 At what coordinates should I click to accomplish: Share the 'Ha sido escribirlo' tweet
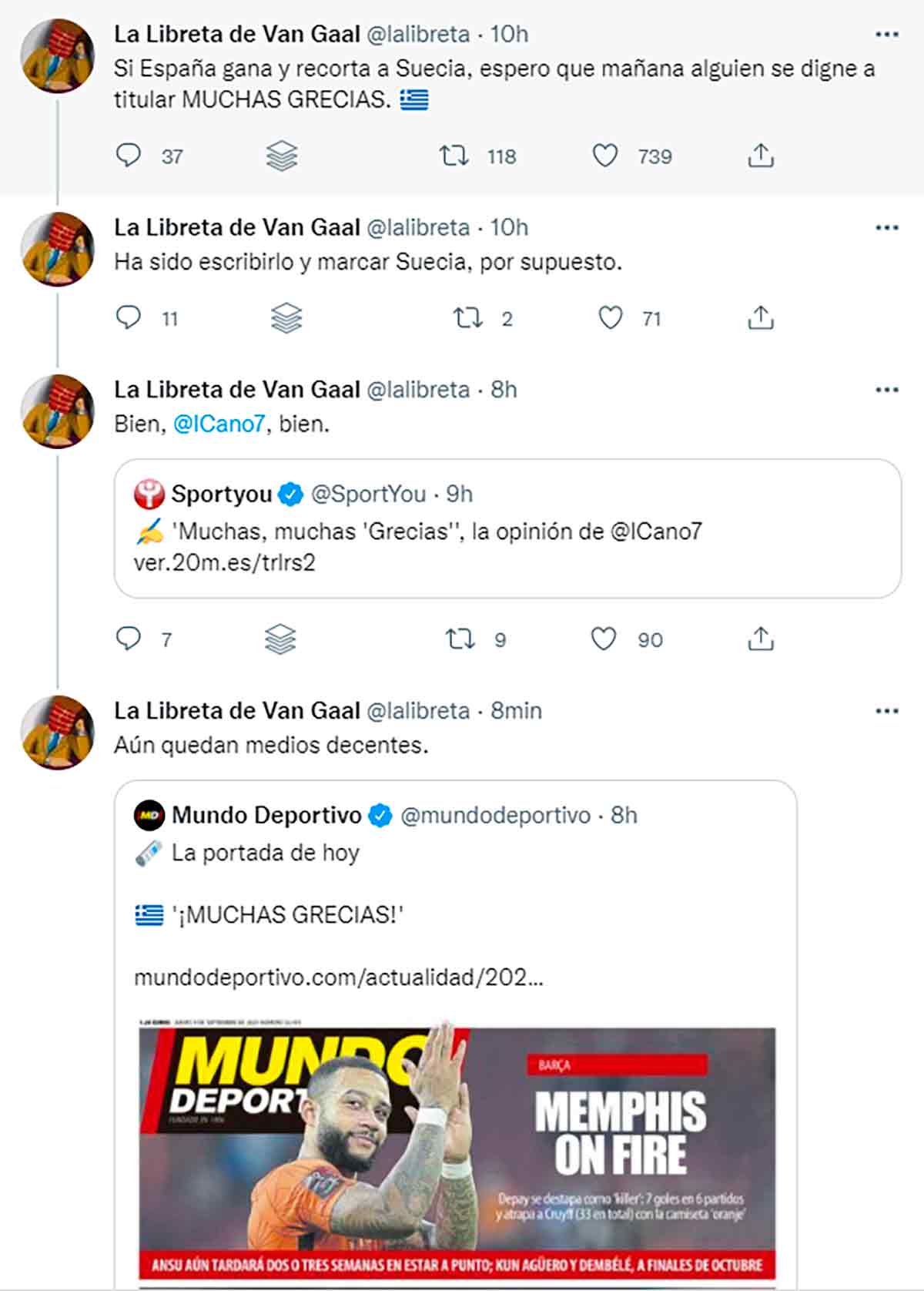pos(760,318)
